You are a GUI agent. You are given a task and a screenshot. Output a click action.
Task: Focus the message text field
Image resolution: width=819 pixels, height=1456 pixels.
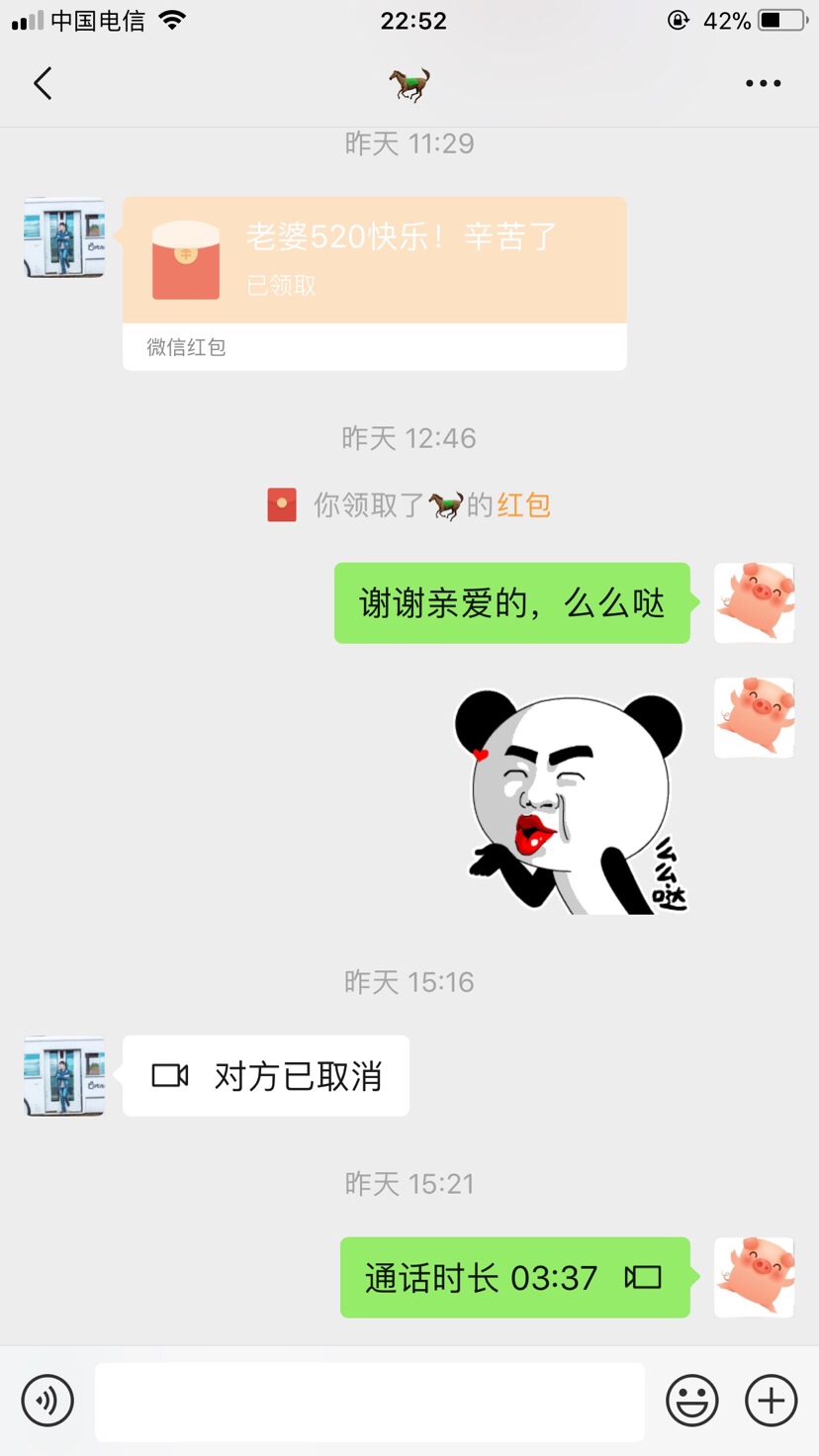pyautogui.click(x=370, y=1401)
